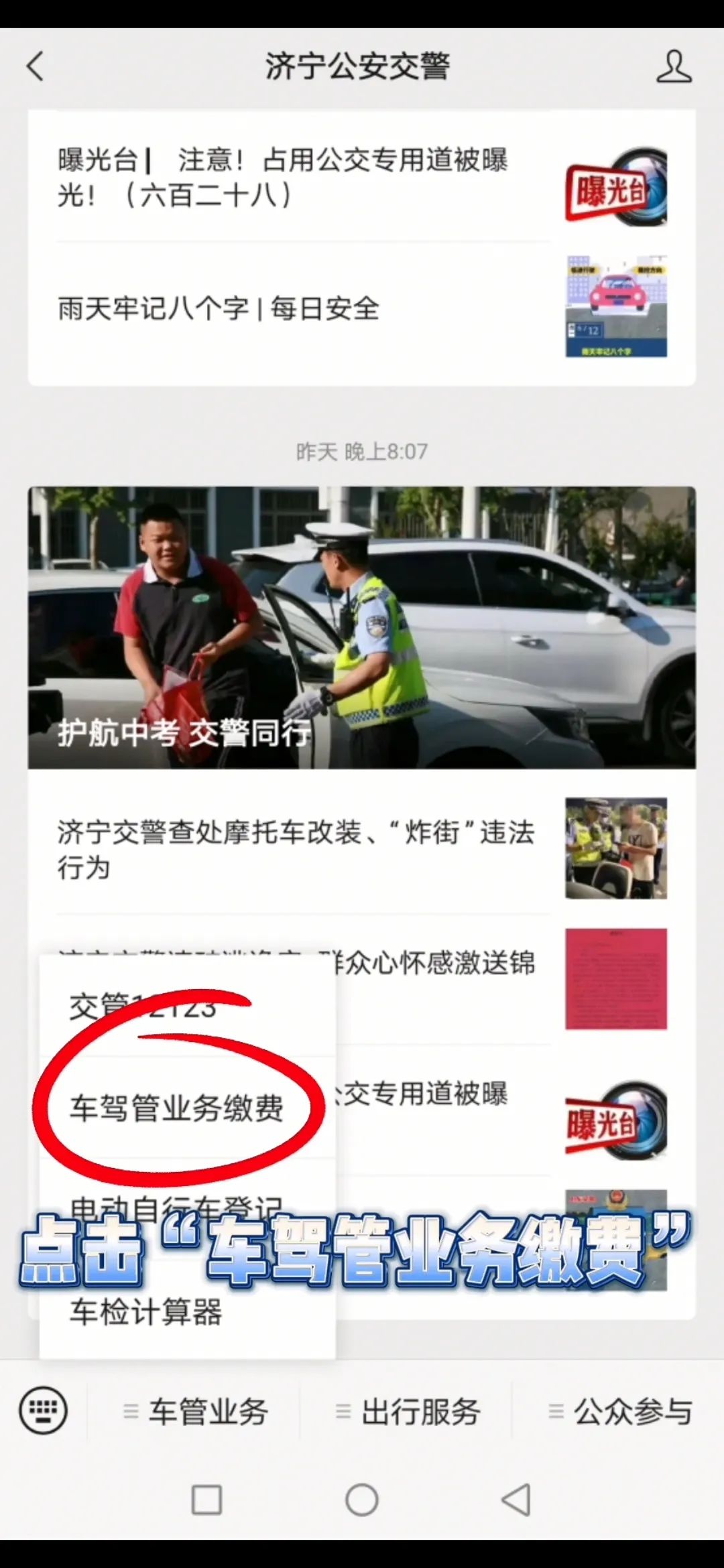Open the bus-lane exposure article at top
Screen dimensions: 724x1568
pyautogui.click(x=282, y=178)
